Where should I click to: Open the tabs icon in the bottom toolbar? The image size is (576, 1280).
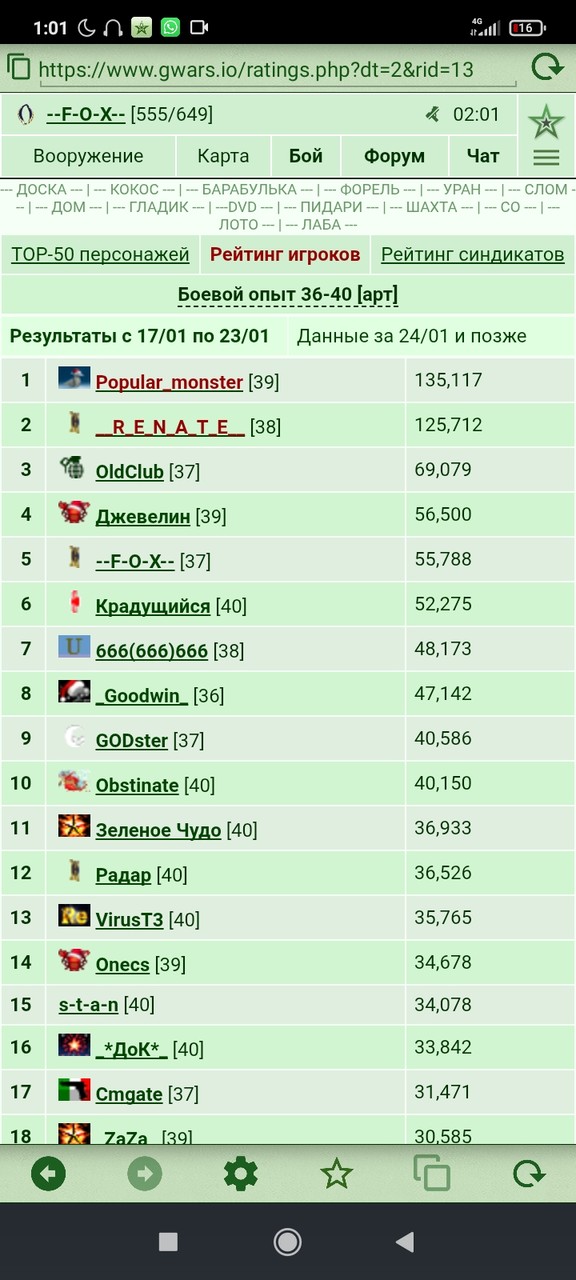pyautogui.click(x=432, y=1173)
